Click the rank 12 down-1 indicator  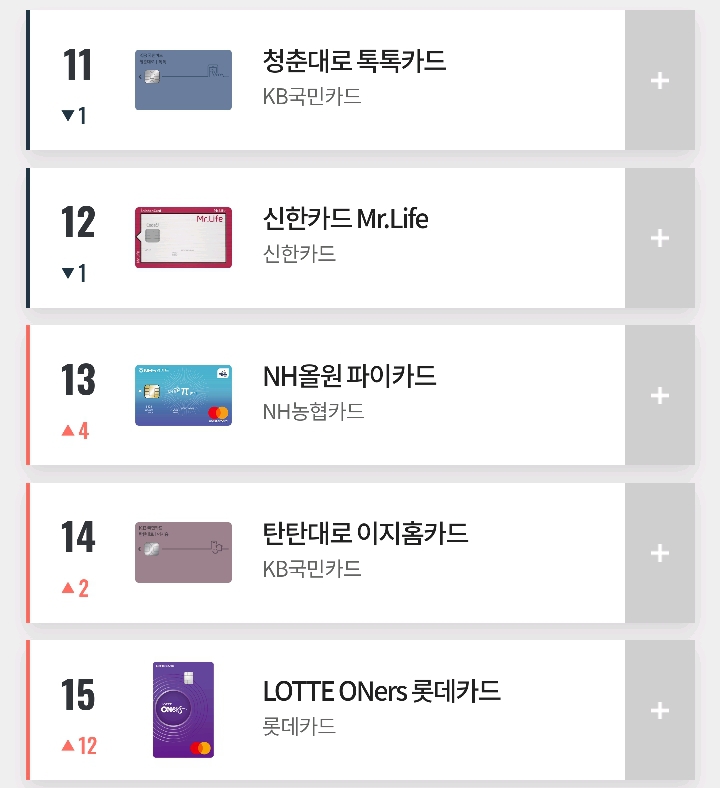[x=75, y=273]
